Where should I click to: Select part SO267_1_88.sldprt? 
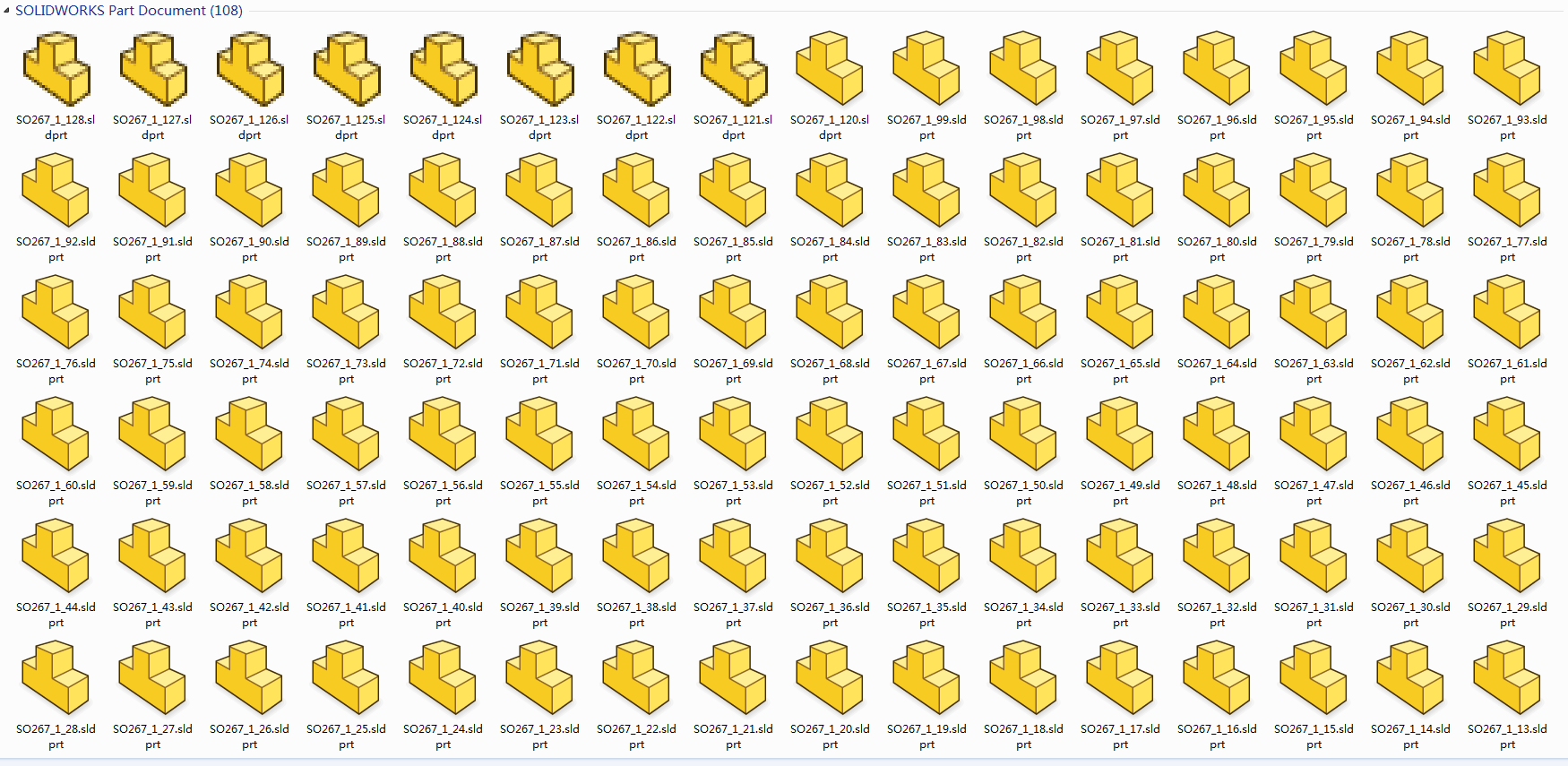coord(443,191)
